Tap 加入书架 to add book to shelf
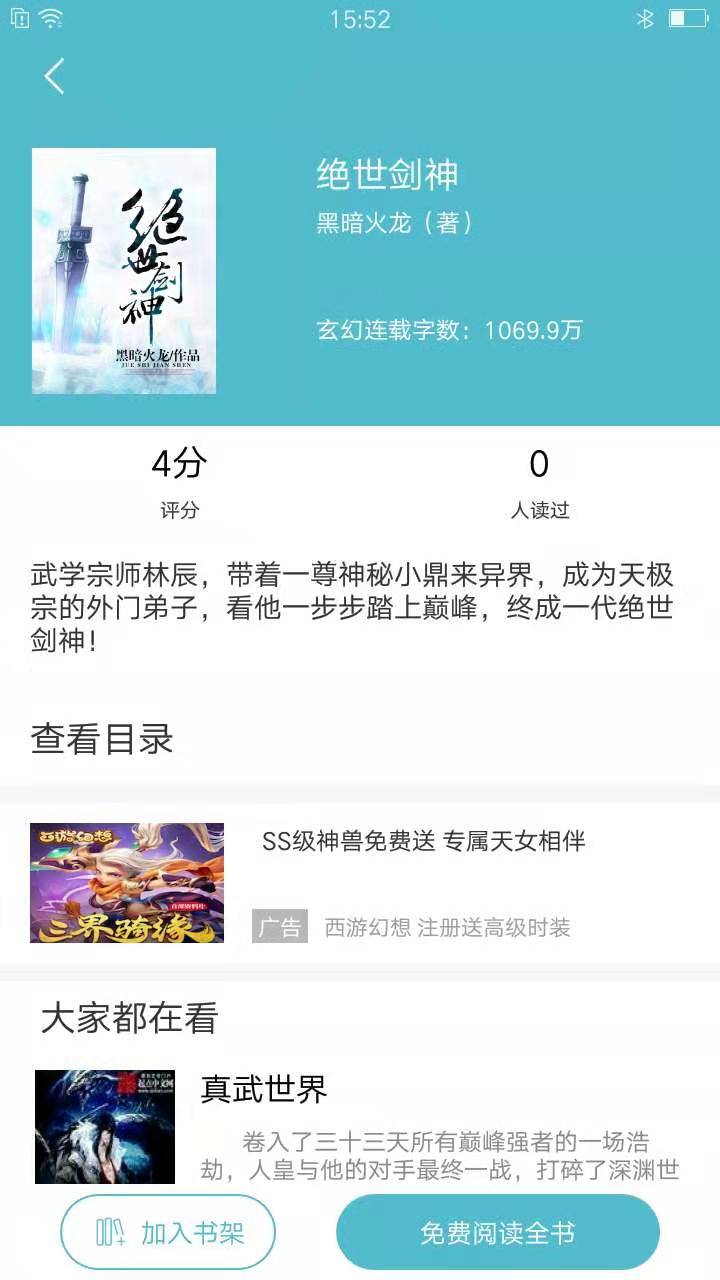Viewport: 720px width, 1280px height. pos(168,1232)
